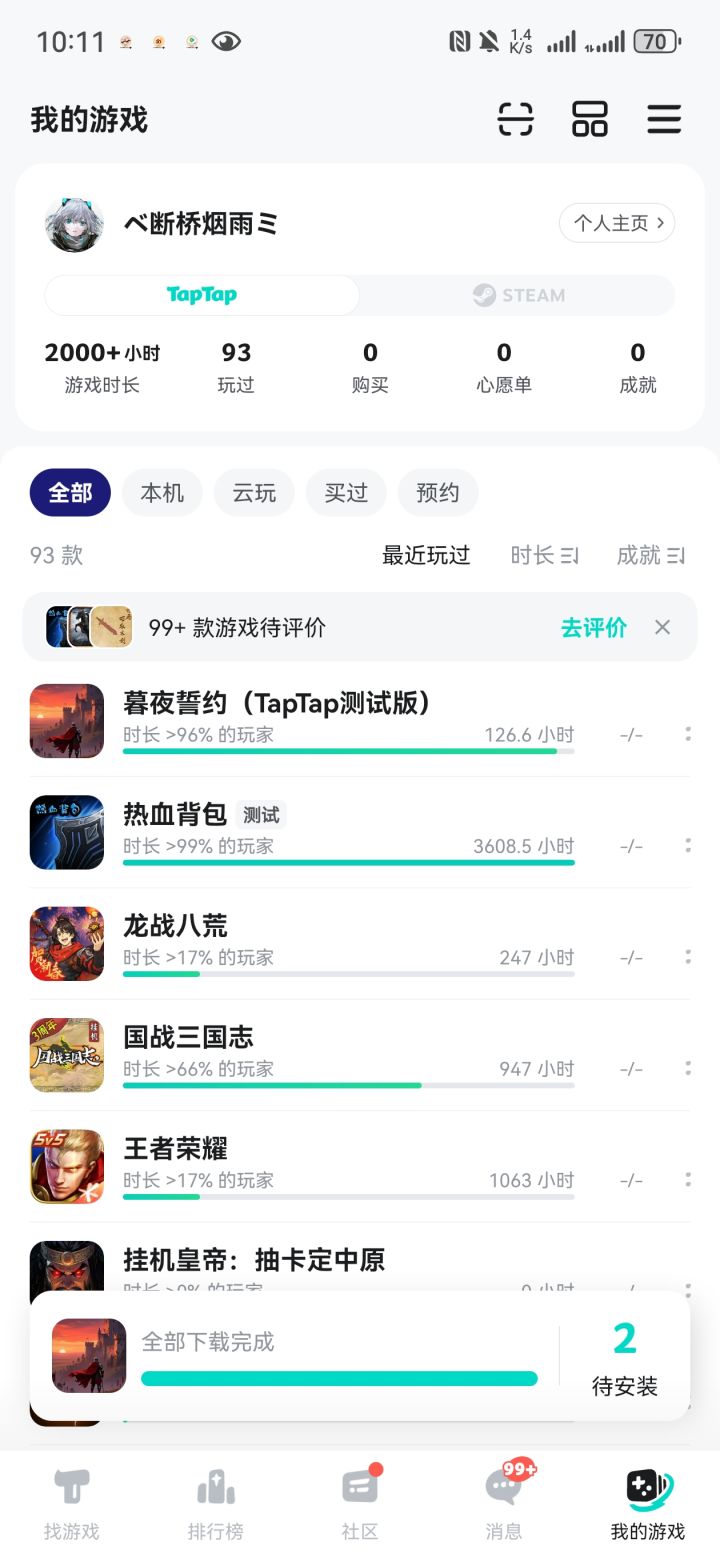Switch to the STEAM account tab
Viewport: 720px width, 1554px height.
(518, 295)
